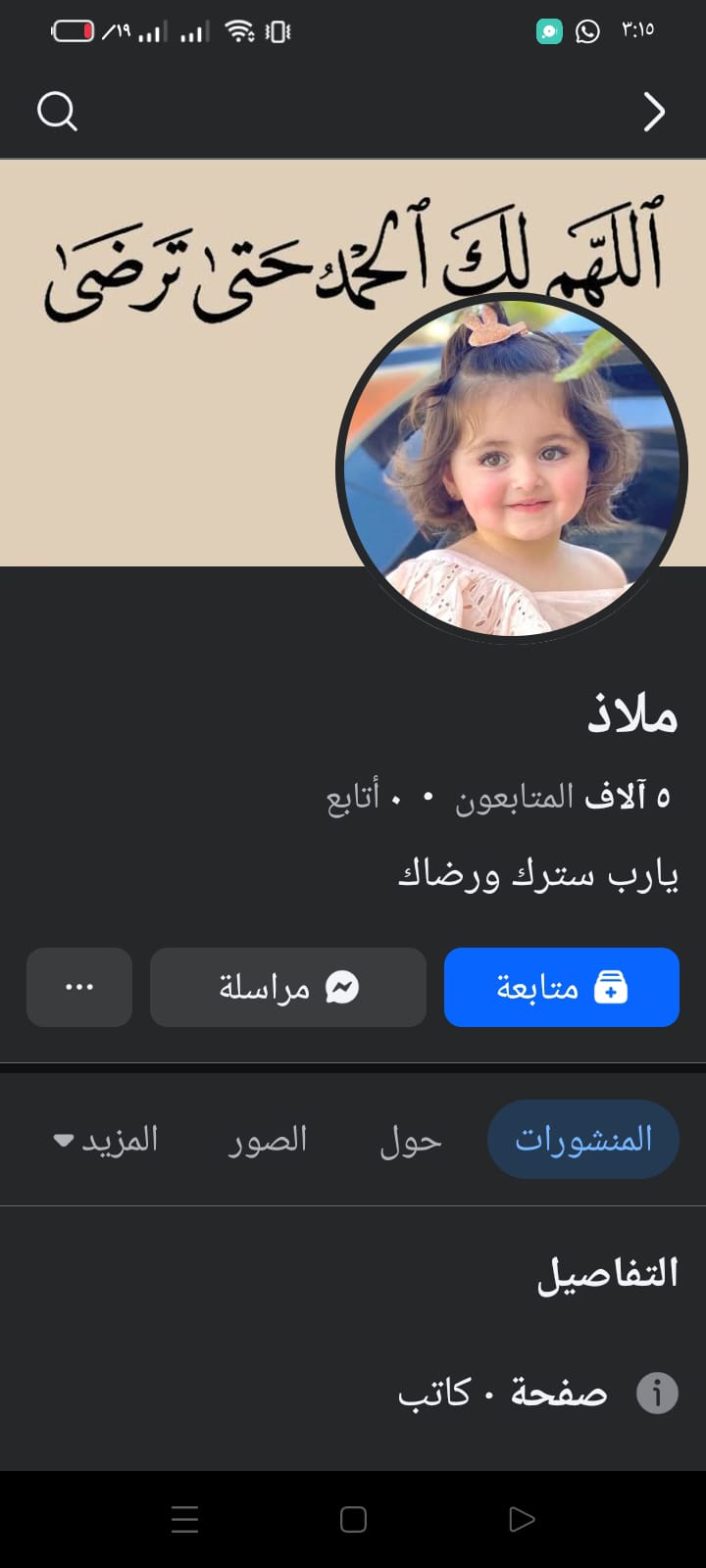Open the three-dots more options button
Image resolution: width=706 pixels, height=1568 pixels.
[79, 988]
